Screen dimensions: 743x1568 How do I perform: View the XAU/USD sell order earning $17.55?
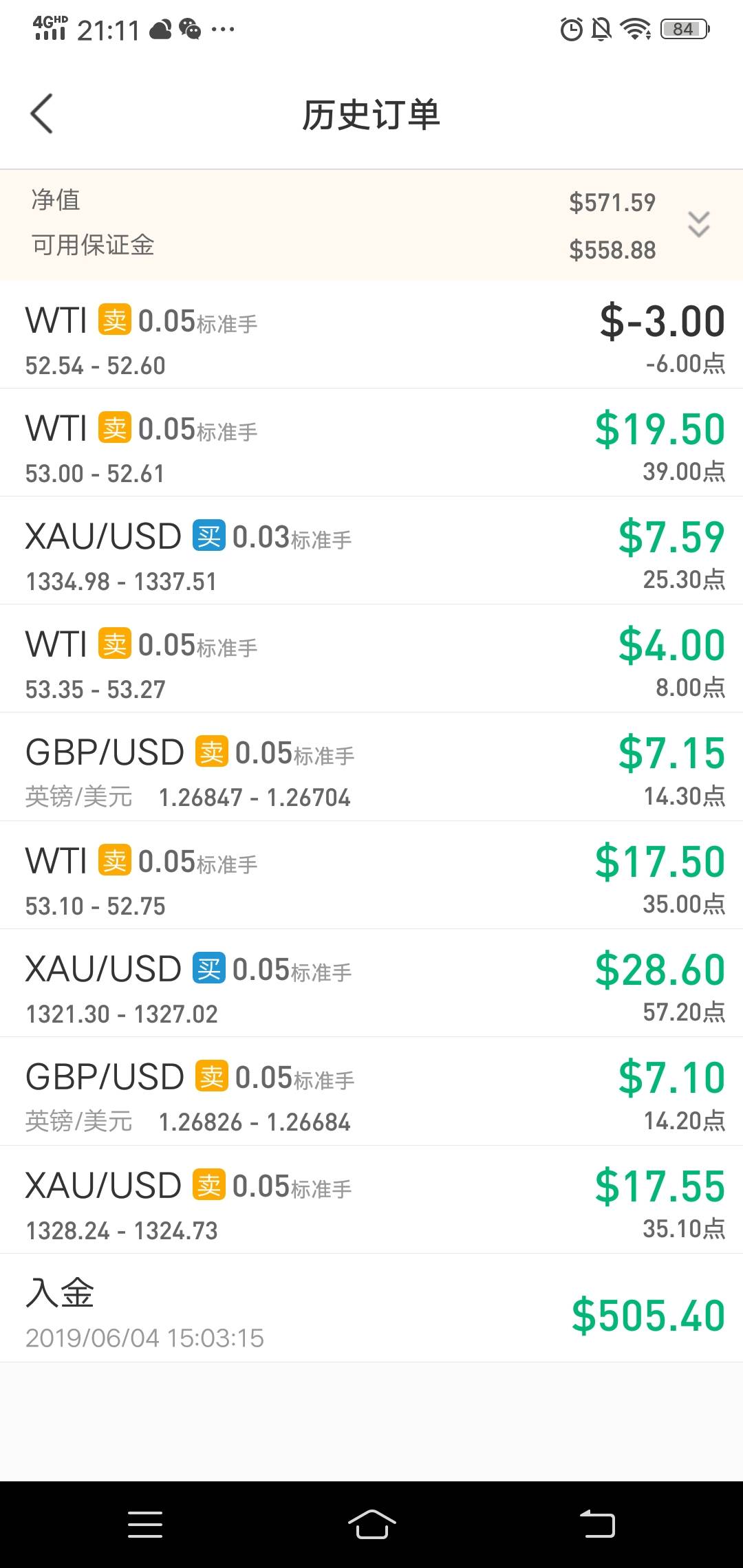pyautogui.click(x=371, y=1200)
